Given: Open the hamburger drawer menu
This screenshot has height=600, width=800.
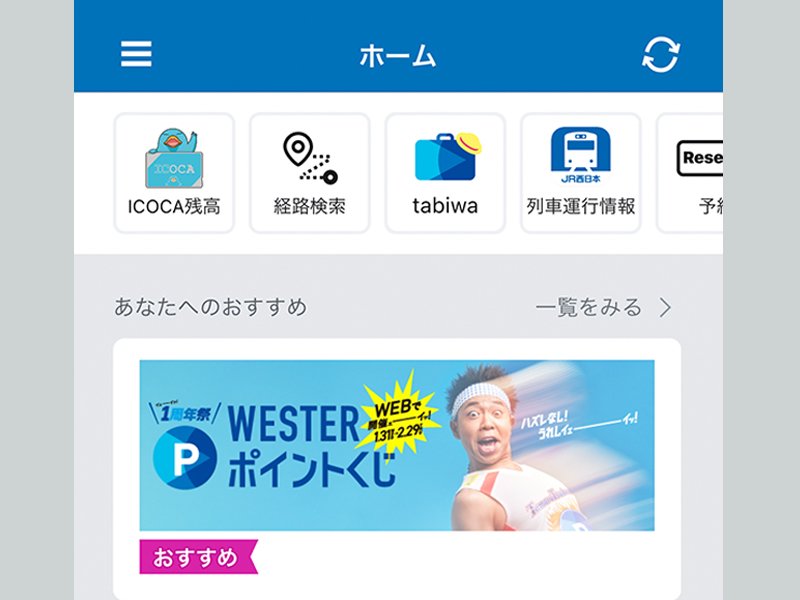Looking at the screenshot, I should pyautogui.click(x=136, y=54).
